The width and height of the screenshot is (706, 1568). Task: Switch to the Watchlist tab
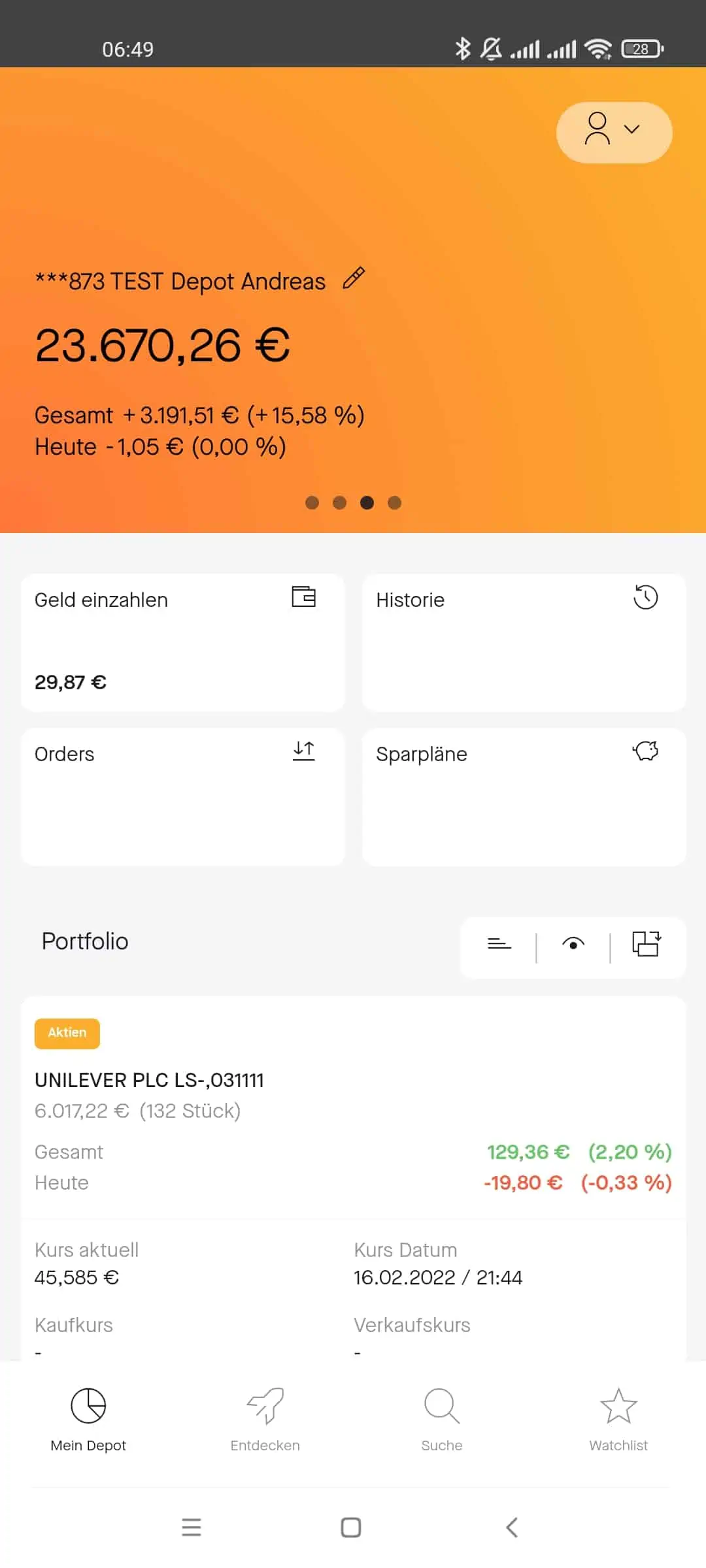[x=618, y=1419]
